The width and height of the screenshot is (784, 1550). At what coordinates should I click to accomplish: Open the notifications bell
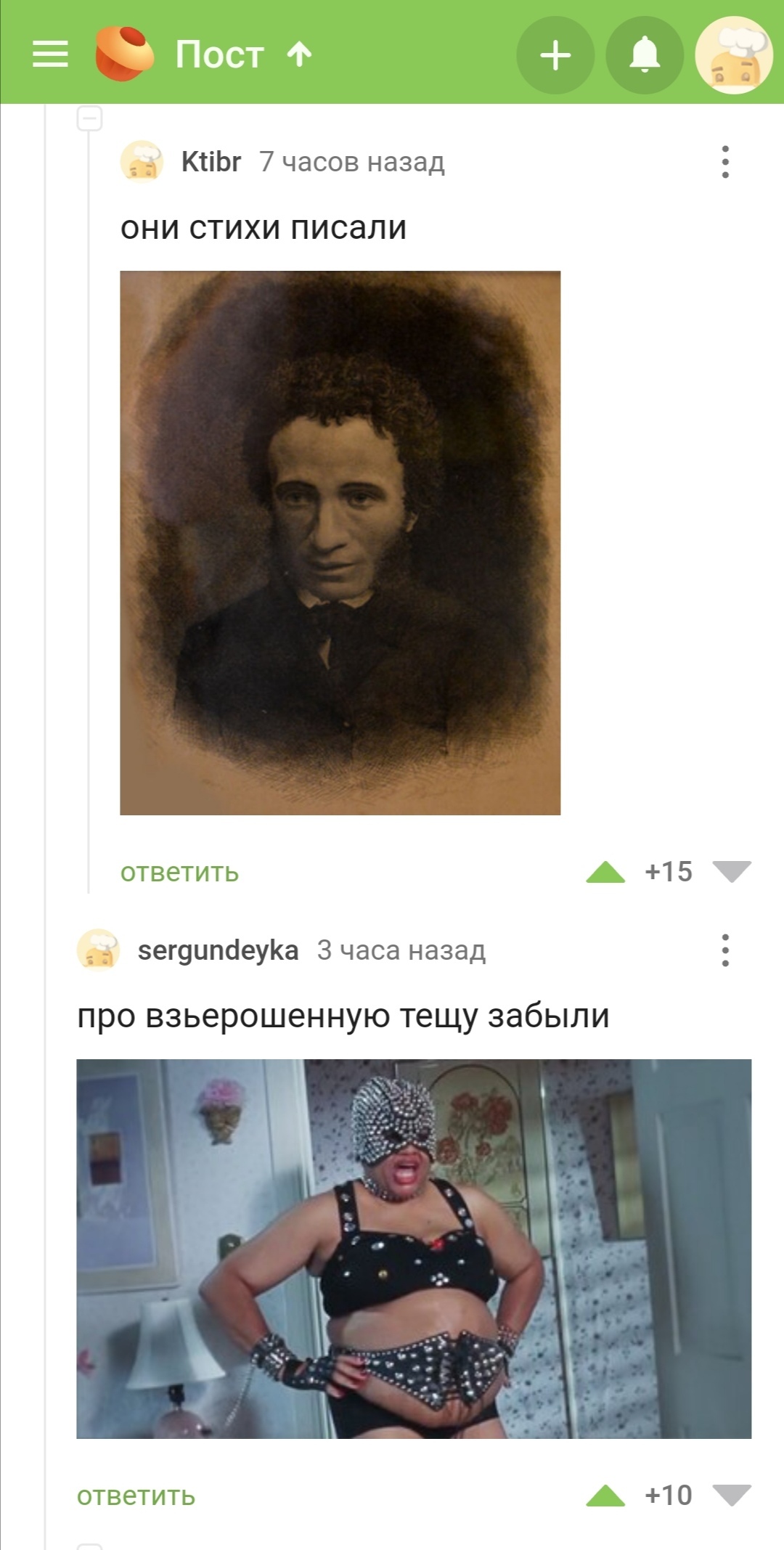click(x=644, y=55)
